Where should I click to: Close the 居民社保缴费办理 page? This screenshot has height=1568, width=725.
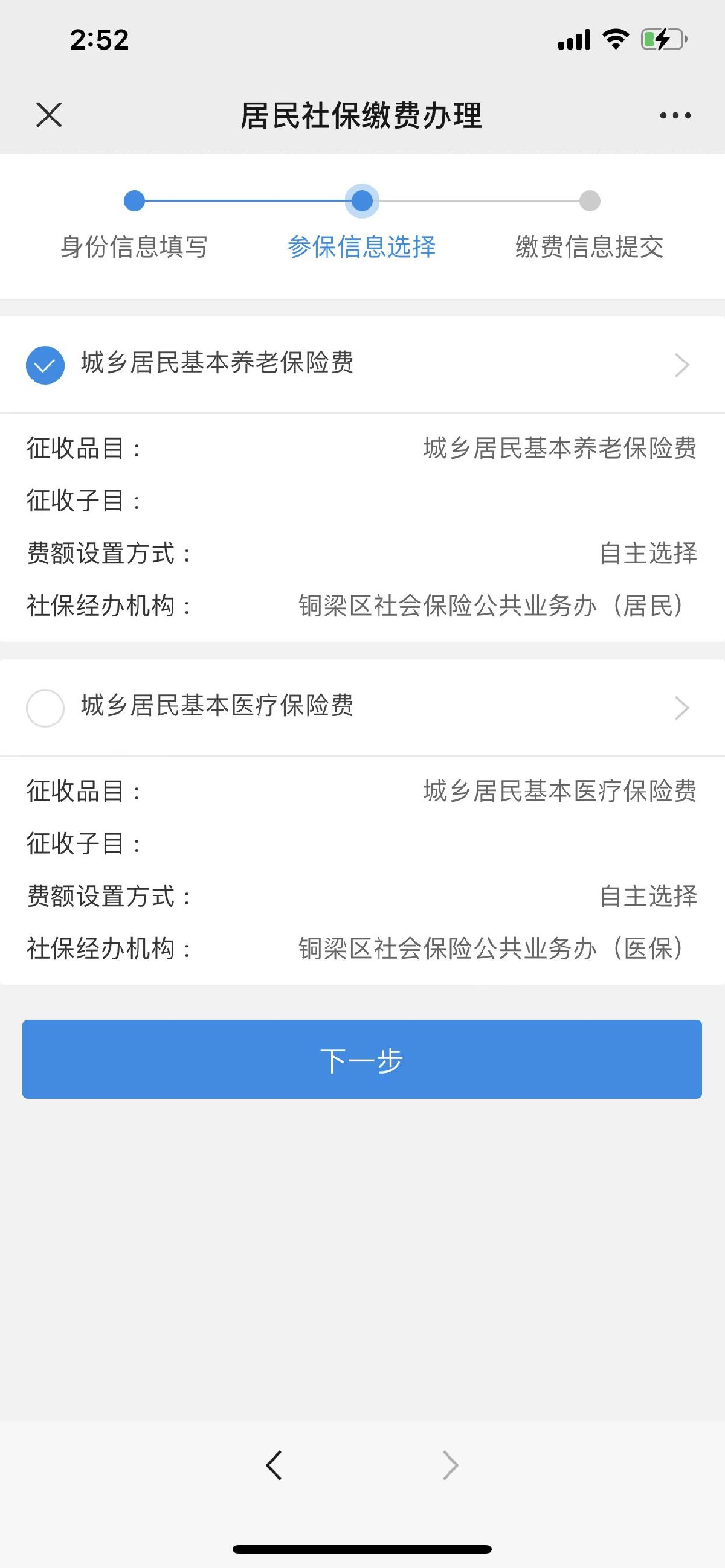[49, 115]
